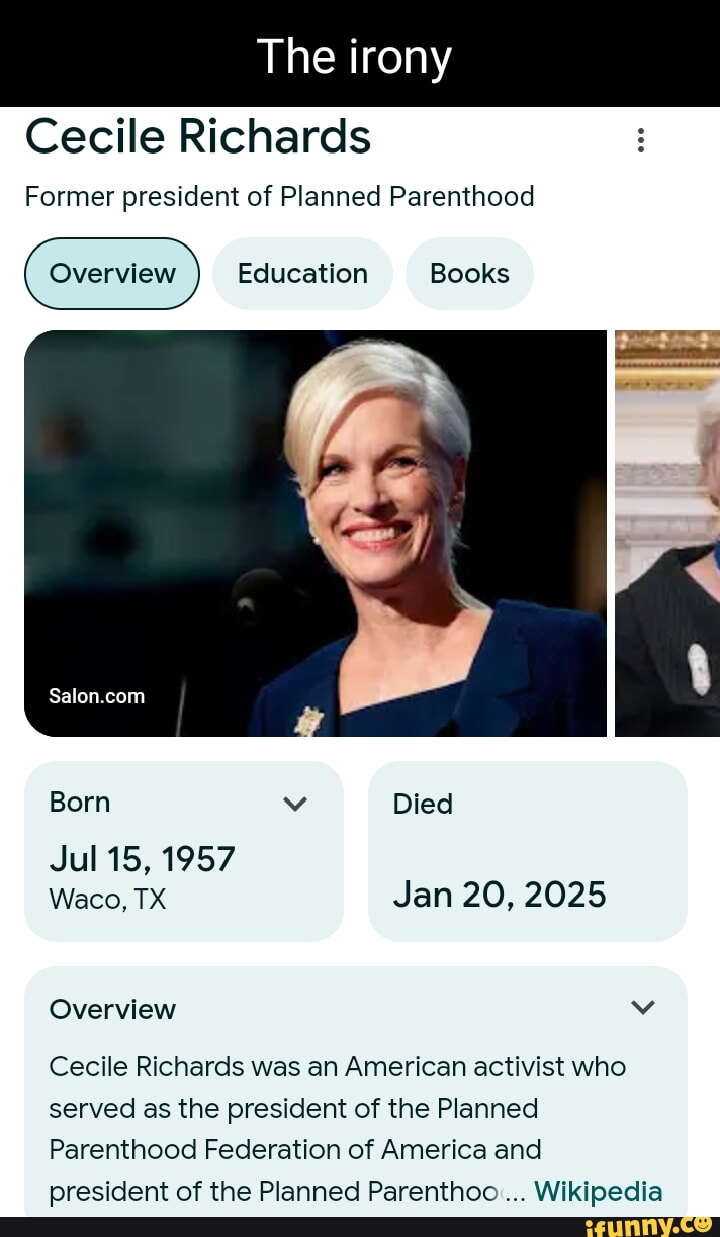Click the Former president subtitle text

coord(278,196)
